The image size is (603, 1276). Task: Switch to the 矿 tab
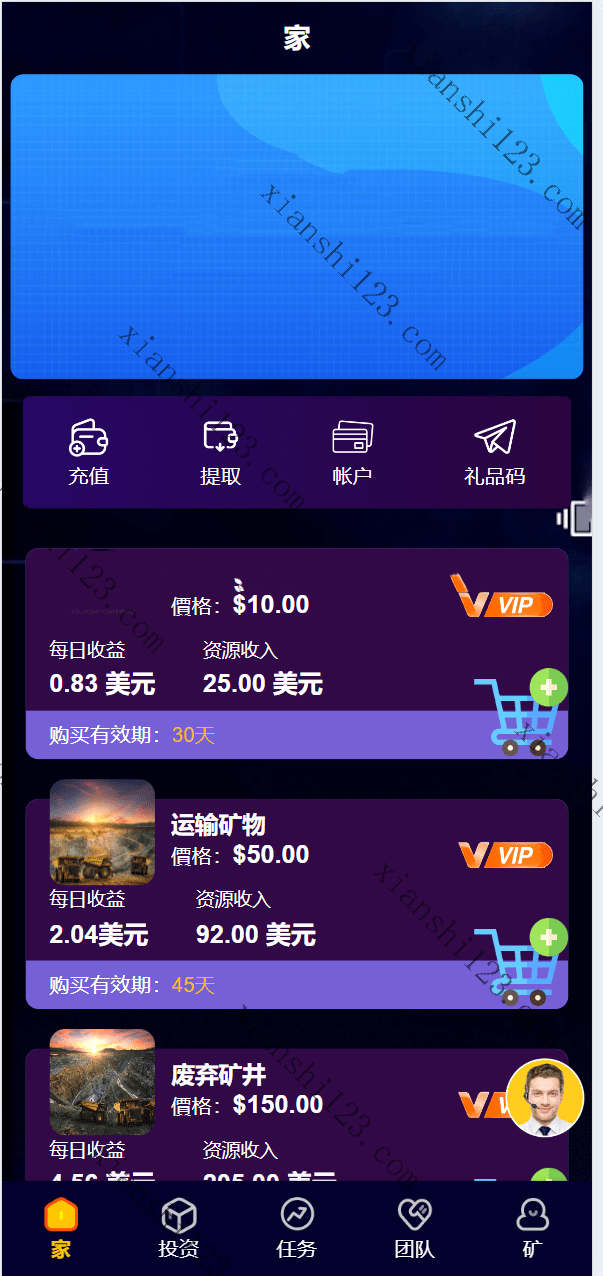[x=533, y=1229]
